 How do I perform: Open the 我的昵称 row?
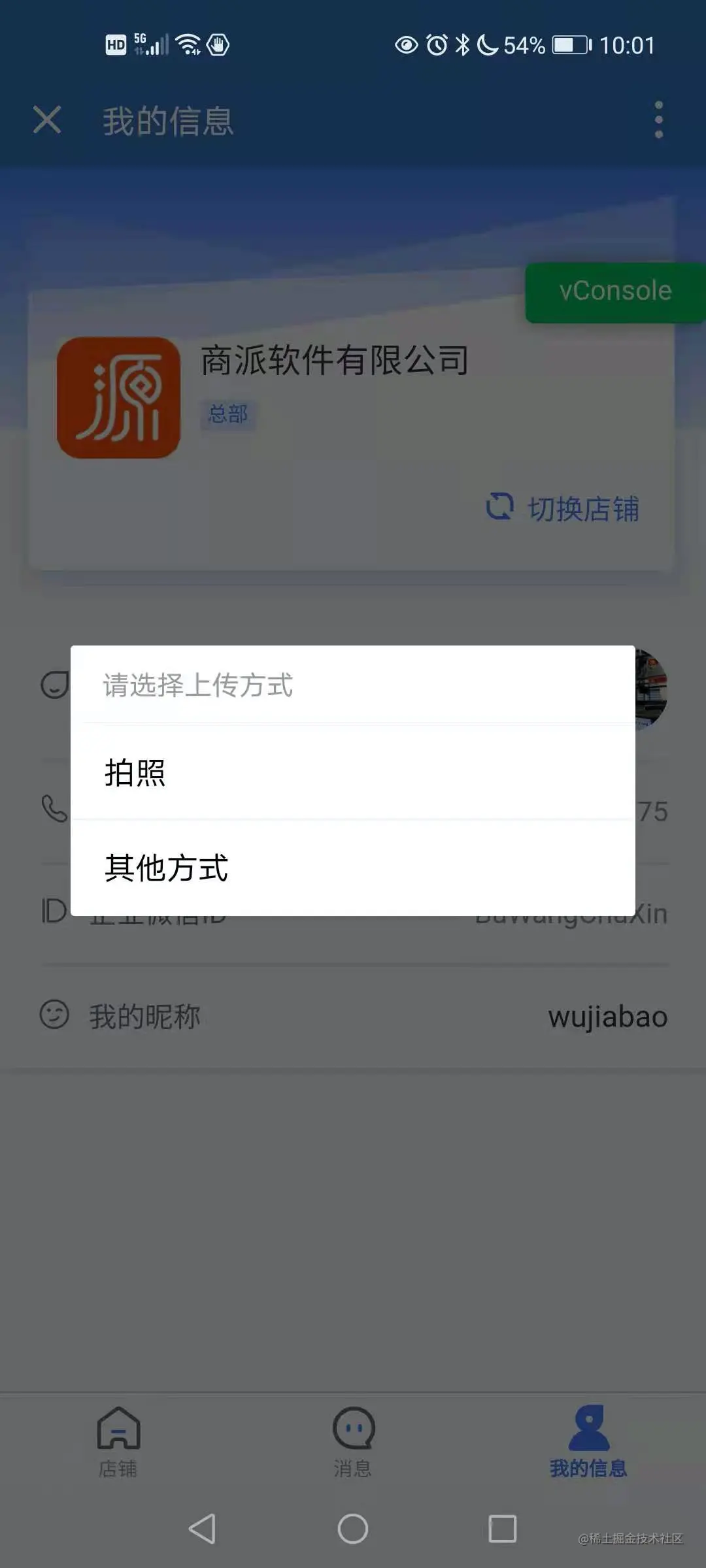tap(353, 1017)
